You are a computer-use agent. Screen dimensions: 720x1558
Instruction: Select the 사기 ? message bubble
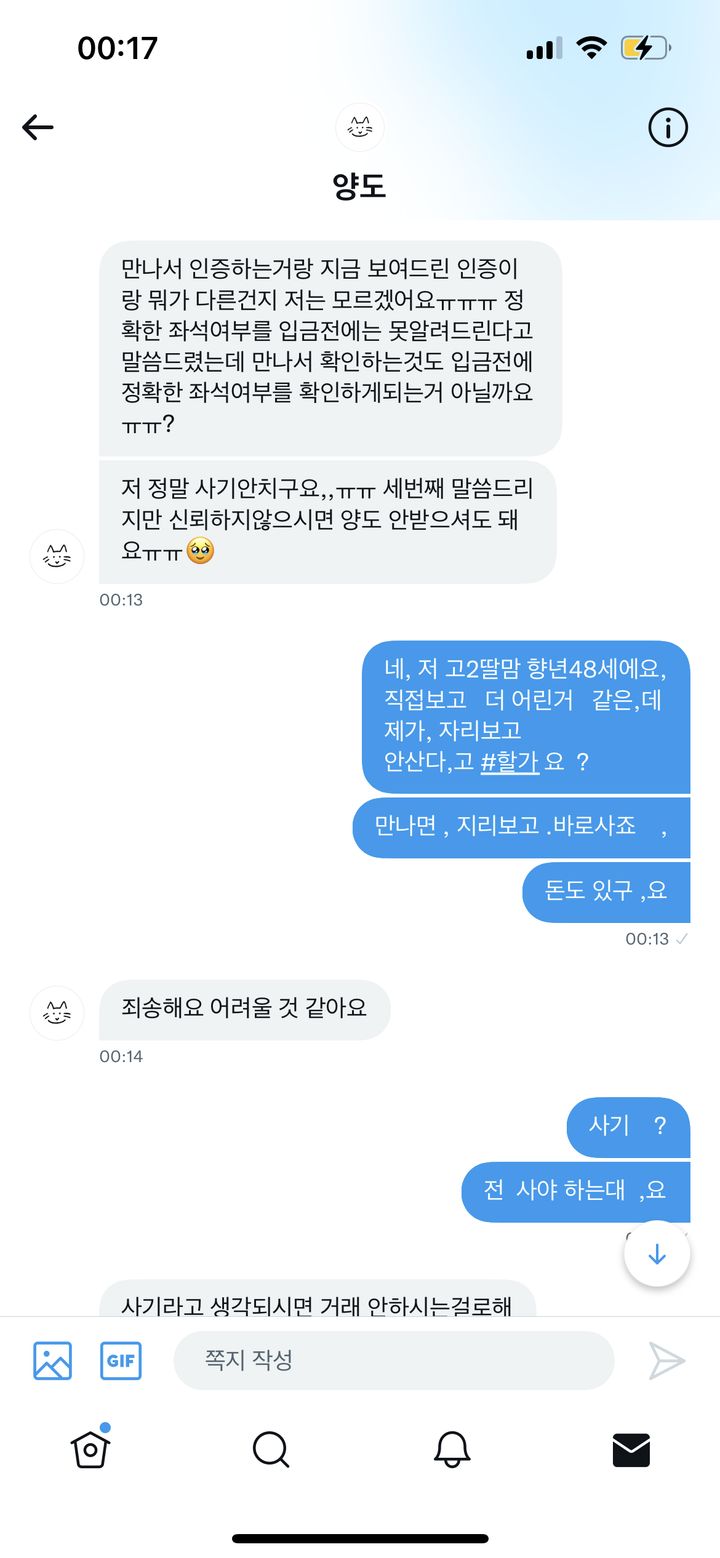tap(628, 1126)
